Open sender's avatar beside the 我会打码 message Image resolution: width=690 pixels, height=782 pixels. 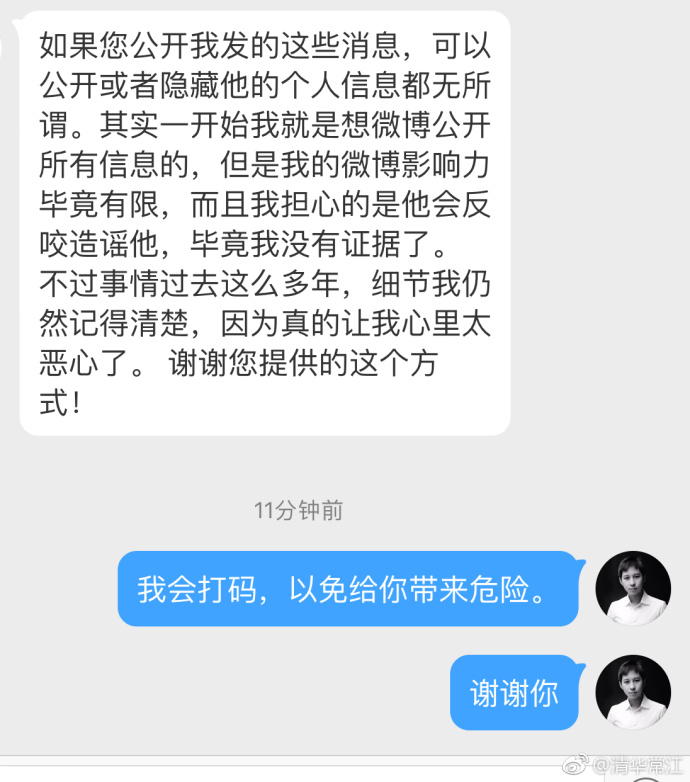632,588
